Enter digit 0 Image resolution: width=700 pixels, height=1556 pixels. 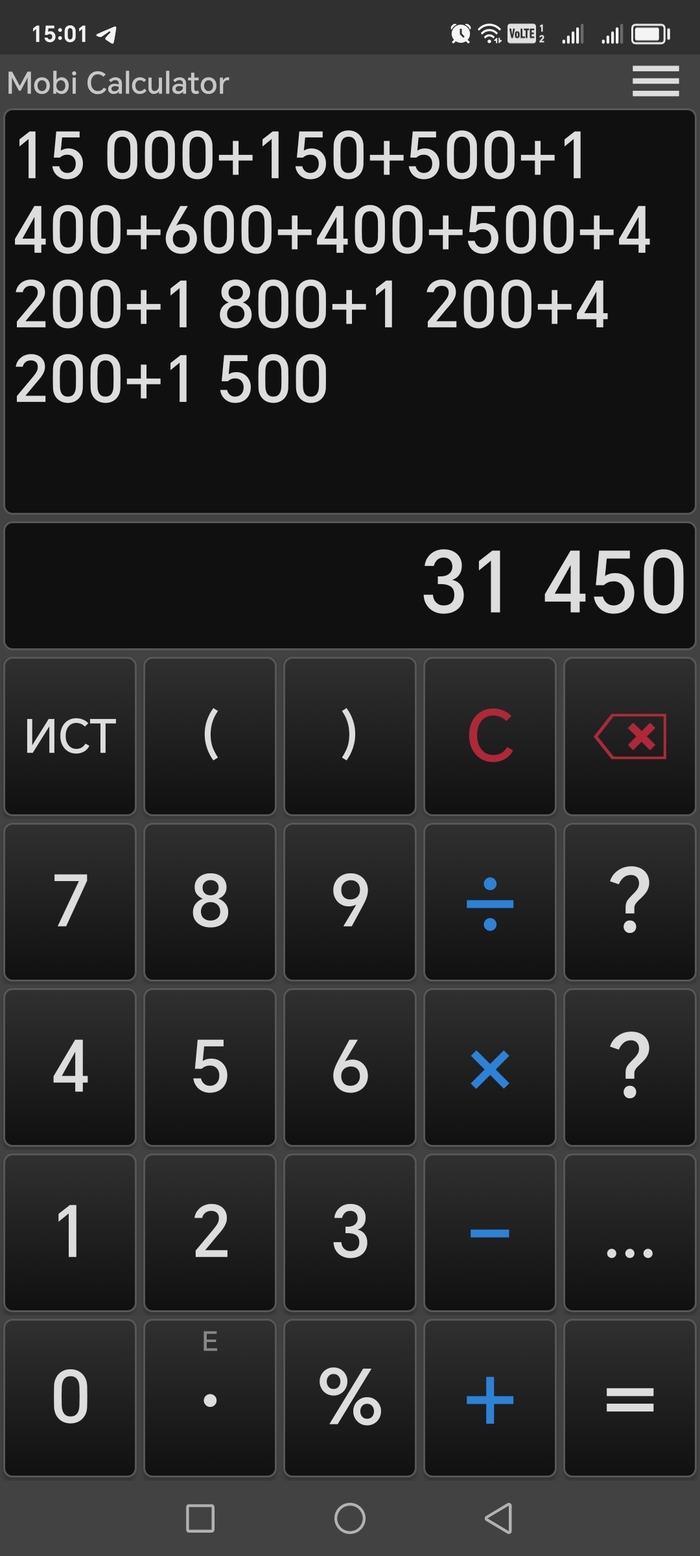(70, 1398)
